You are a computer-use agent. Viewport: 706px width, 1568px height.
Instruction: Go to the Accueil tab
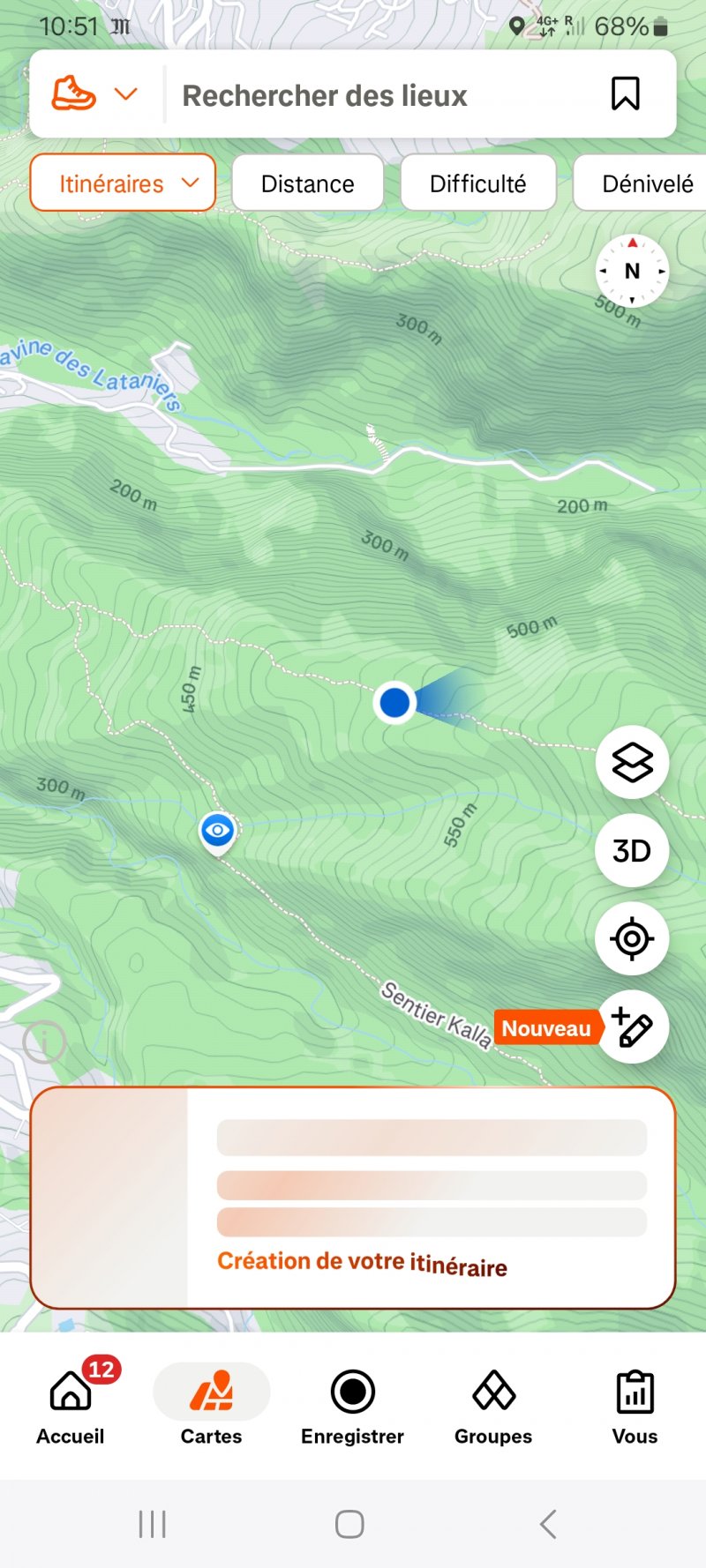pos(71,1404)
